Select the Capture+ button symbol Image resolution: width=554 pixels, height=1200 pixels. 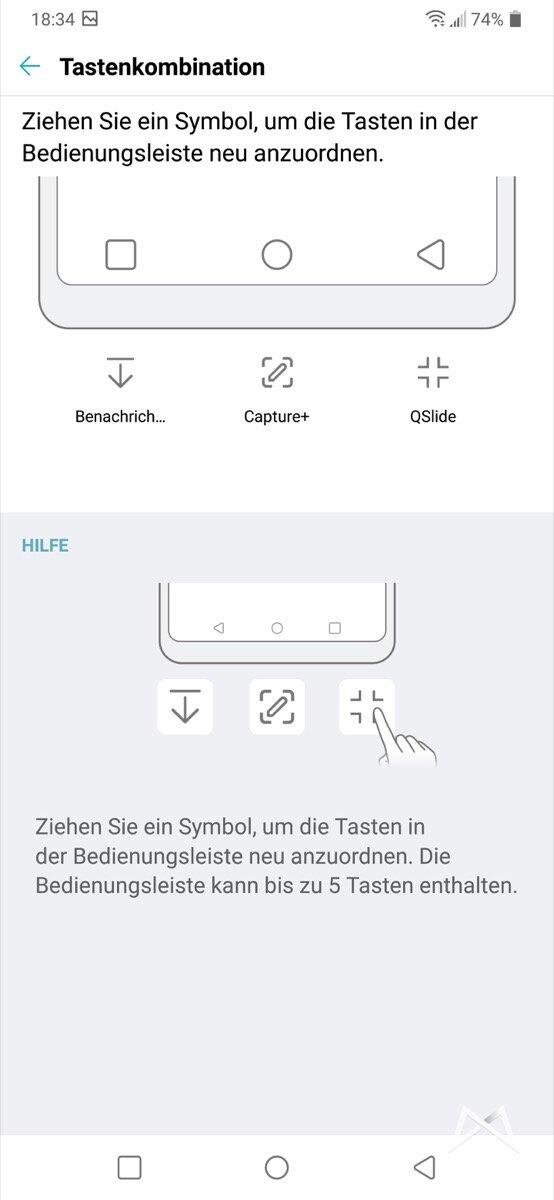[277, 373]
